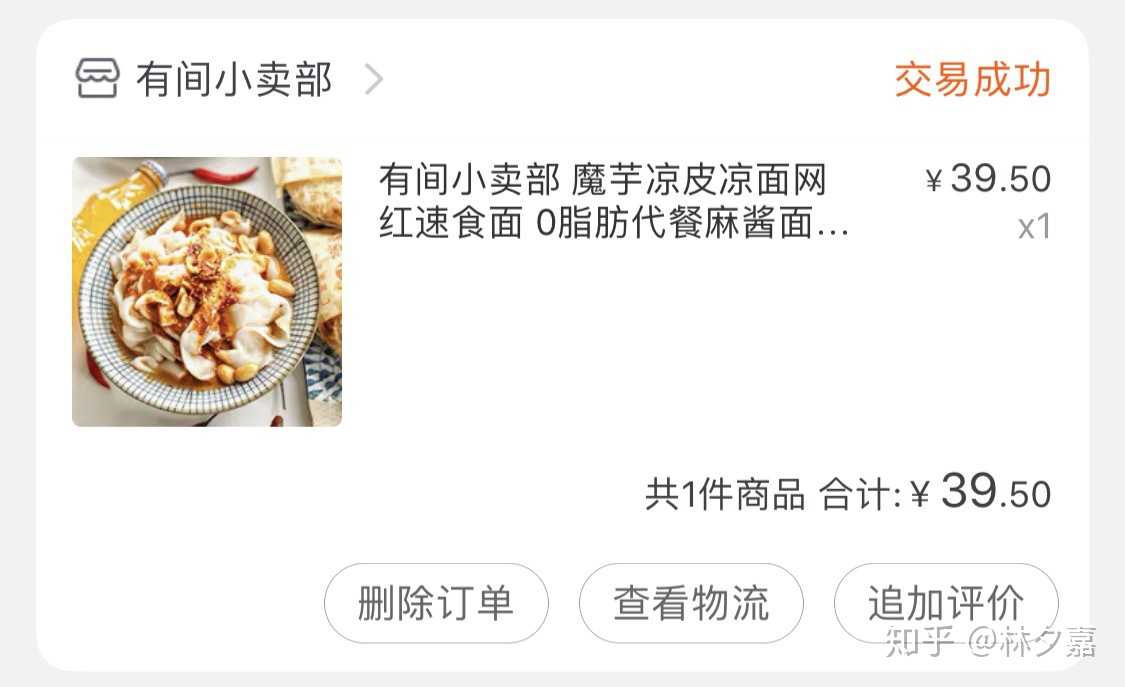Open the 魔芋凉皮 product image
The height and width of the screenshot is (687, 1125).
(x=207, y=292)
